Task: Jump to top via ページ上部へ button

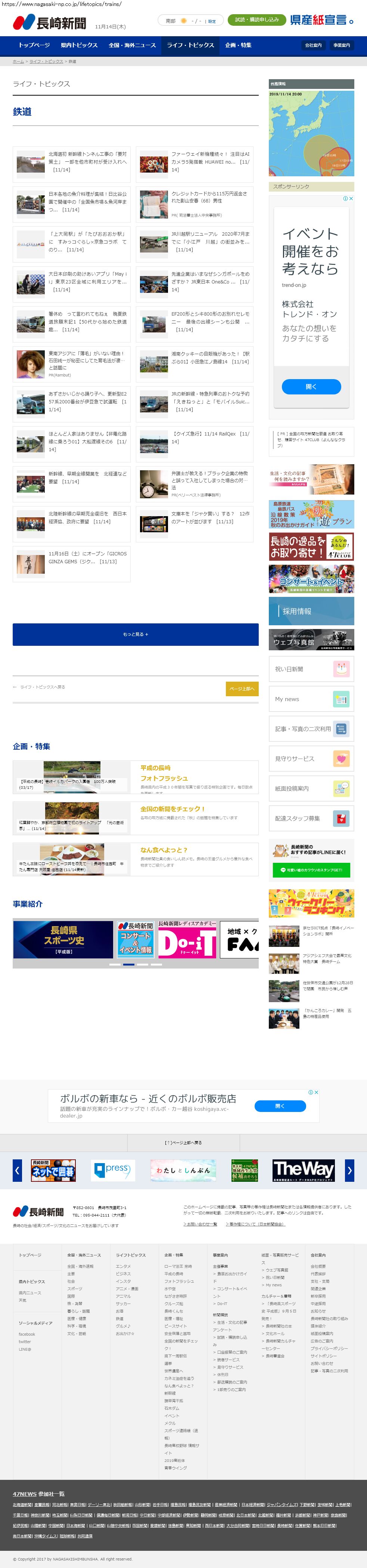Action: [x=242, y=688]
